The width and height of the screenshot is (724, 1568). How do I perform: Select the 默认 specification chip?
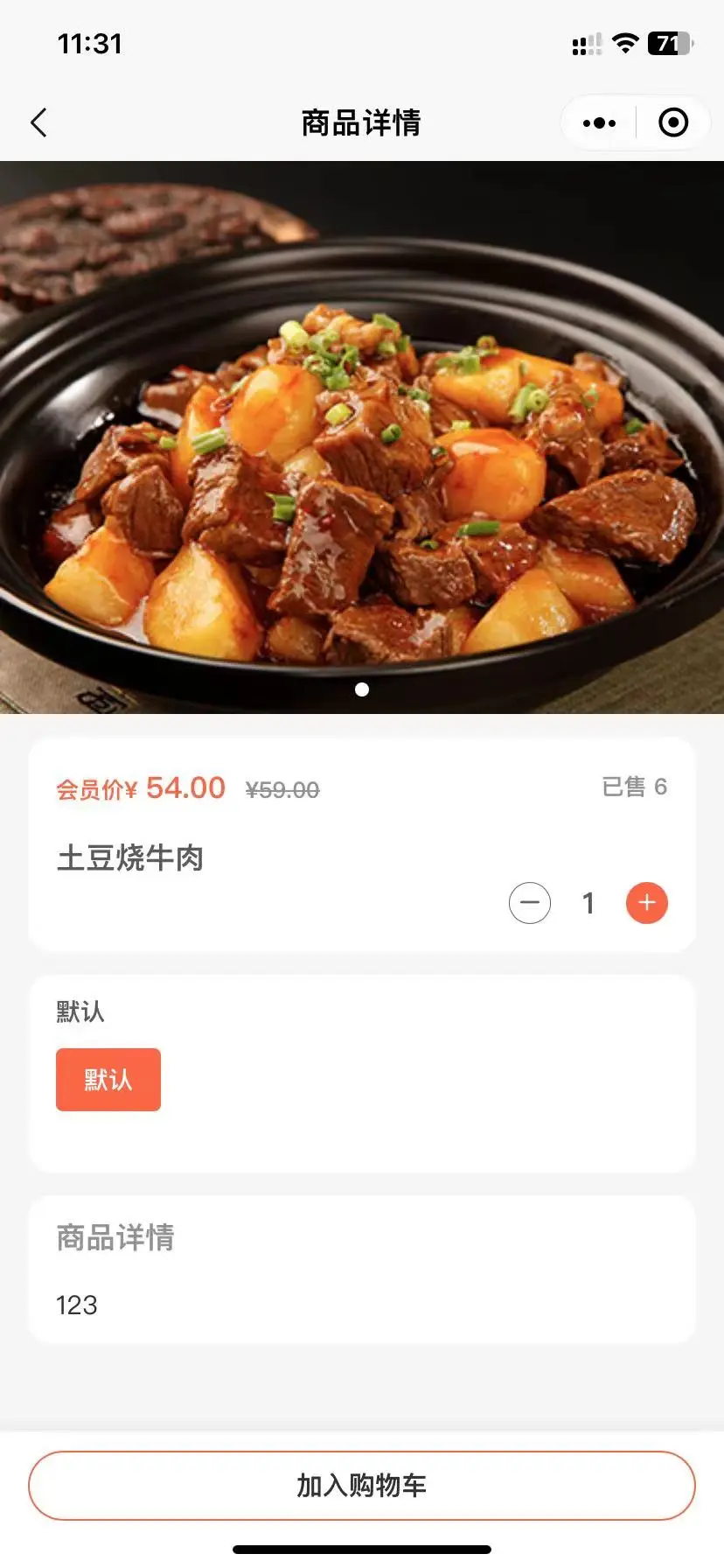tap(108, 1080)
